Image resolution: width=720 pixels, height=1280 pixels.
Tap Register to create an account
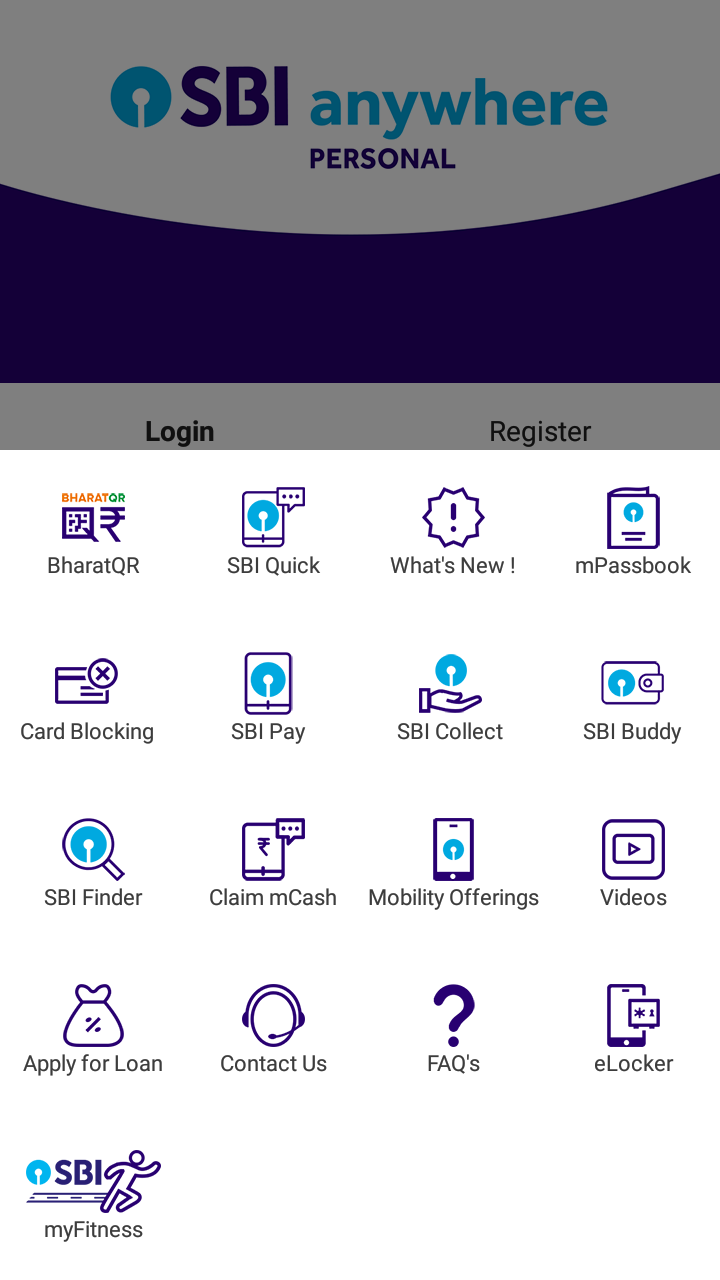(x=540, y=431)
